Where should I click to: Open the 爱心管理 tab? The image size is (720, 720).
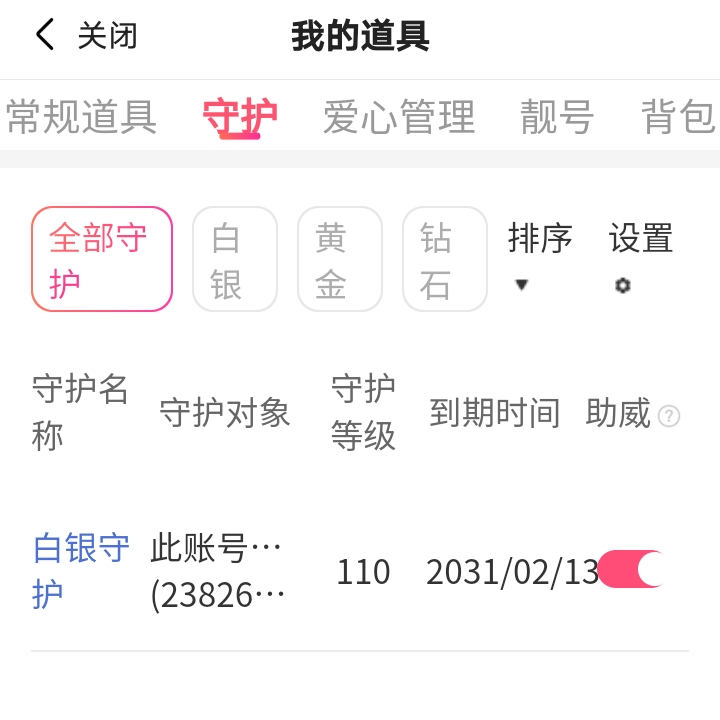(398, 117)
